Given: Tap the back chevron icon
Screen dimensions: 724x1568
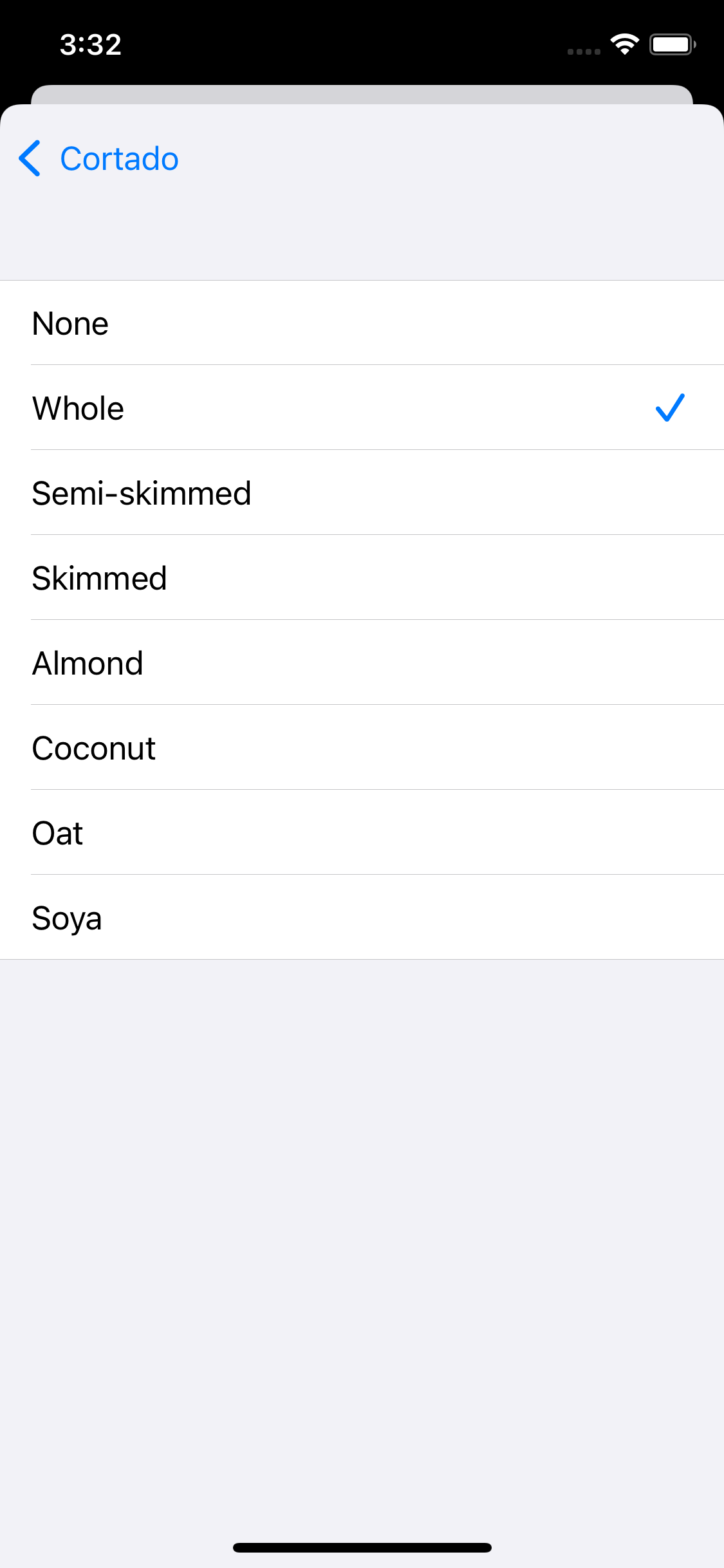Looking at the screenshot, I should point(30,158).
